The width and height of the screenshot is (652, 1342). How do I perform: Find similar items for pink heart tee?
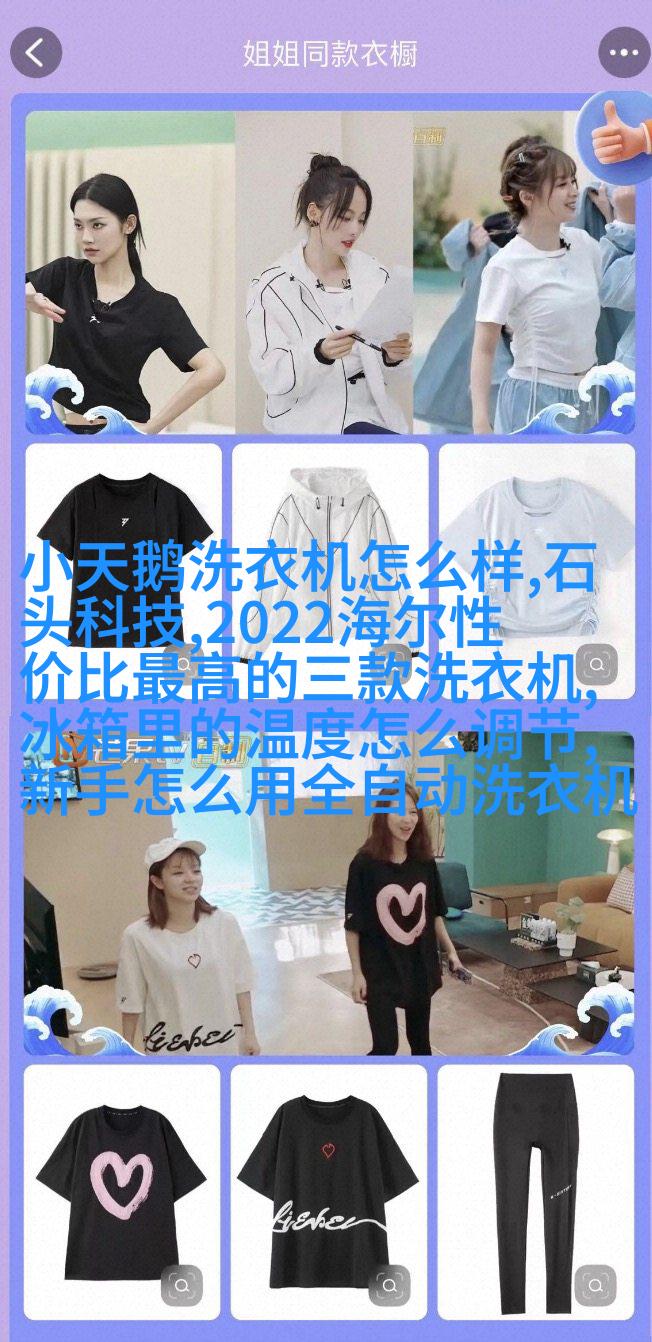pos(182,1284)
